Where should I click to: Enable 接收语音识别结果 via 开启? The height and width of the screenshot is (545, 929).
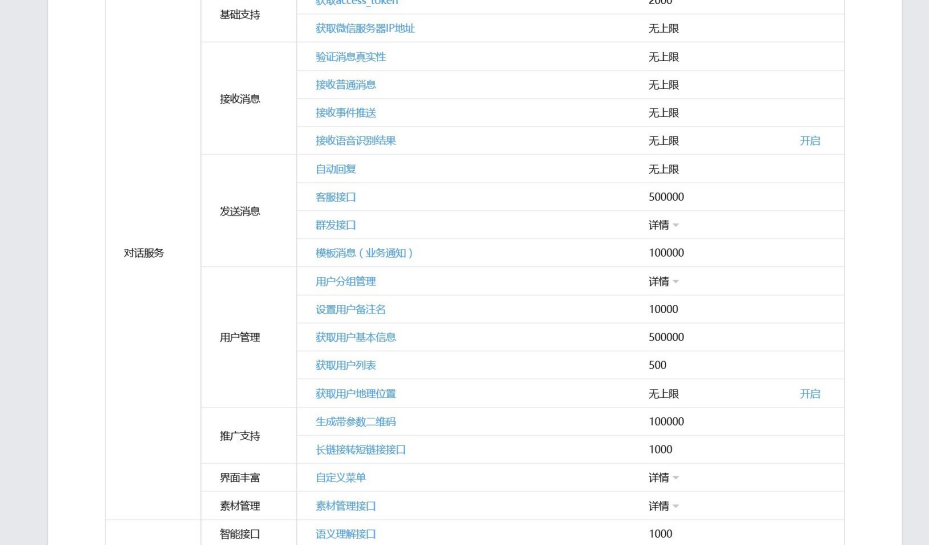(x=809, y=141)
